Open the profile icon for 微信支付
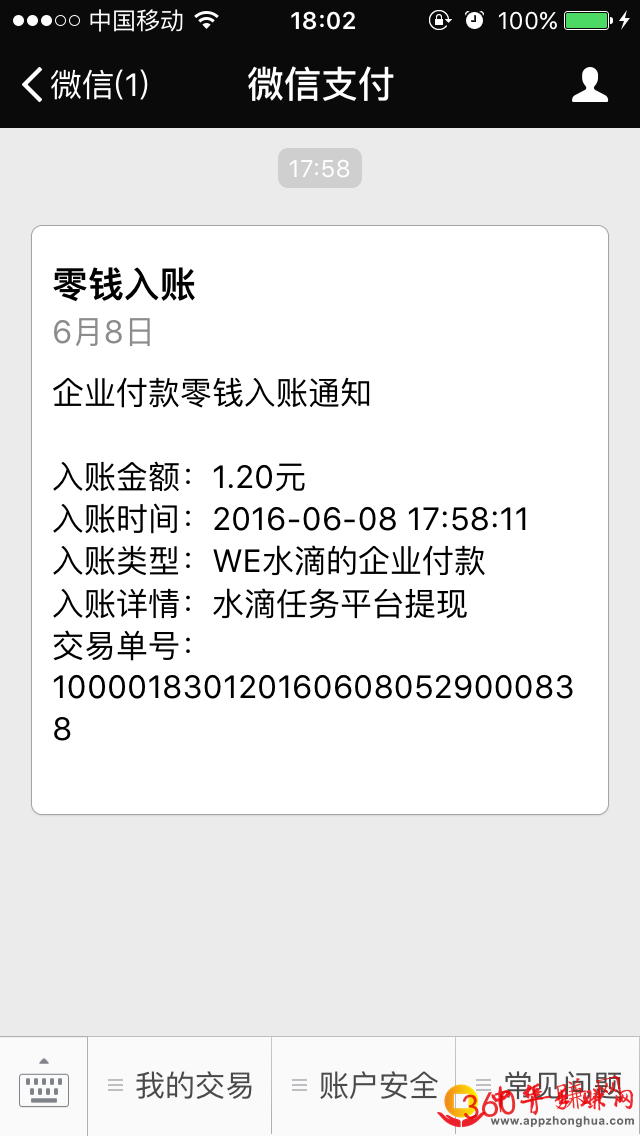 coord(589,85)
